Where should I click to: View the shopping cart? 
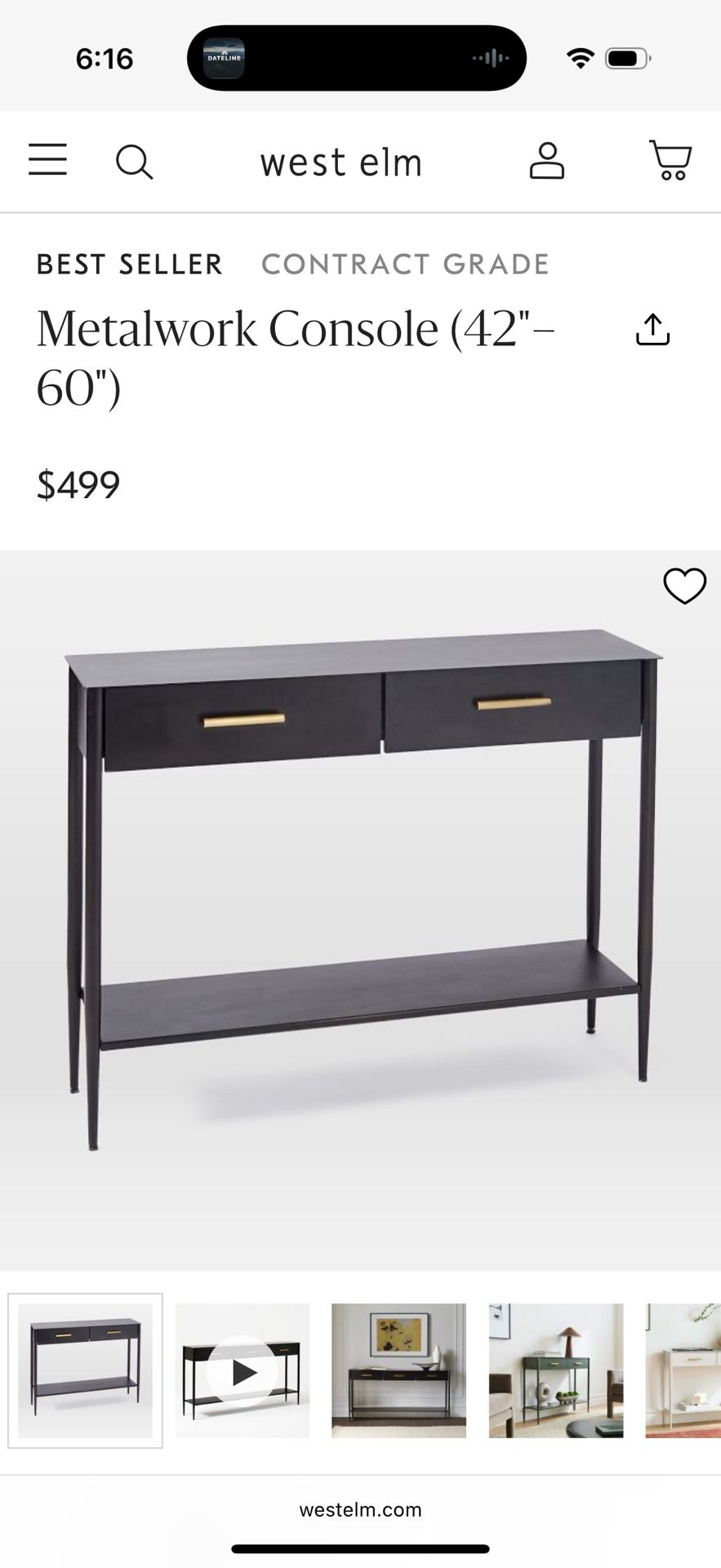click(x=670, y=160)
